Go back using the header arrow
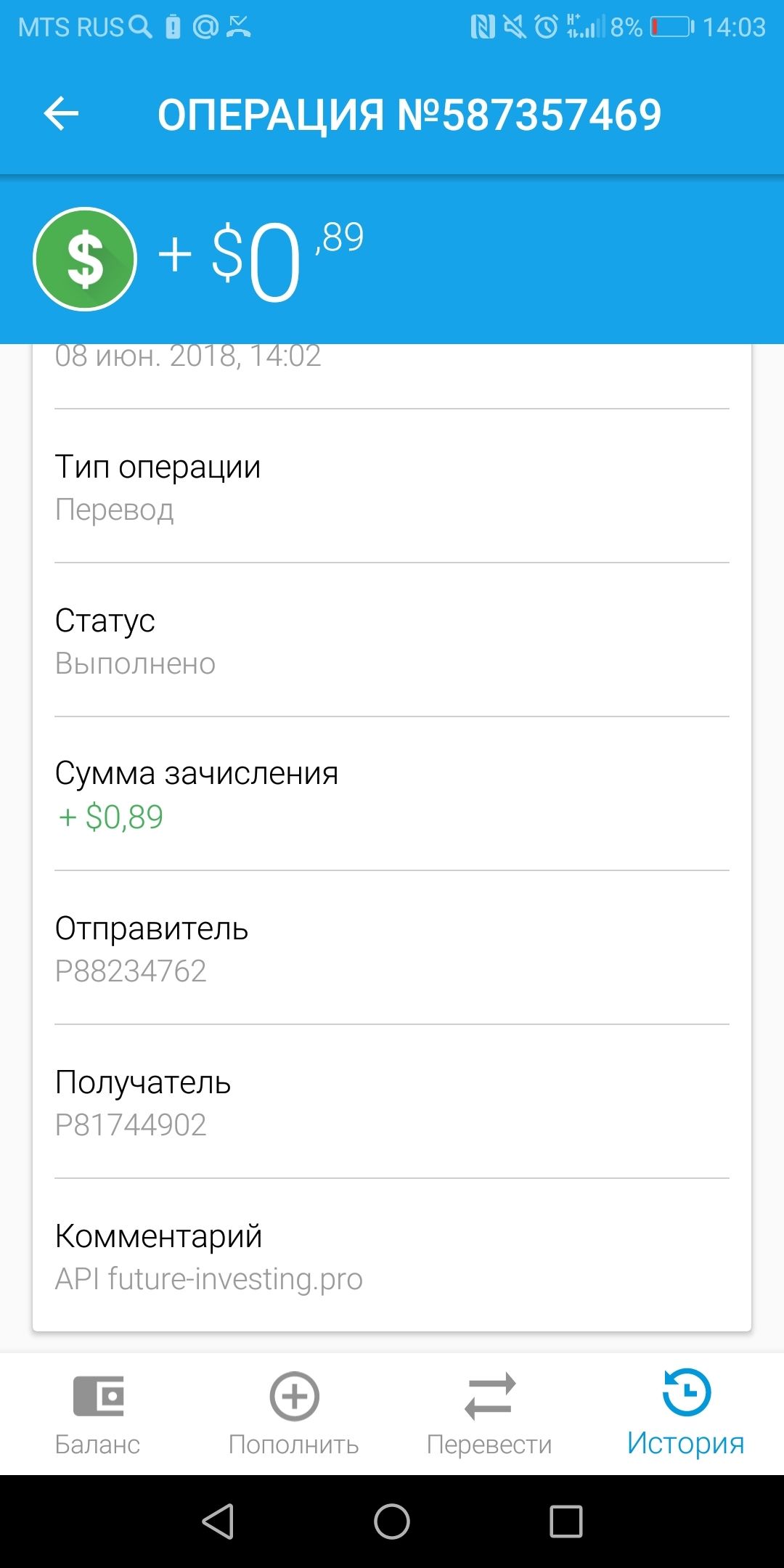This screenshot has height=1568, width=784. point(61,114)
